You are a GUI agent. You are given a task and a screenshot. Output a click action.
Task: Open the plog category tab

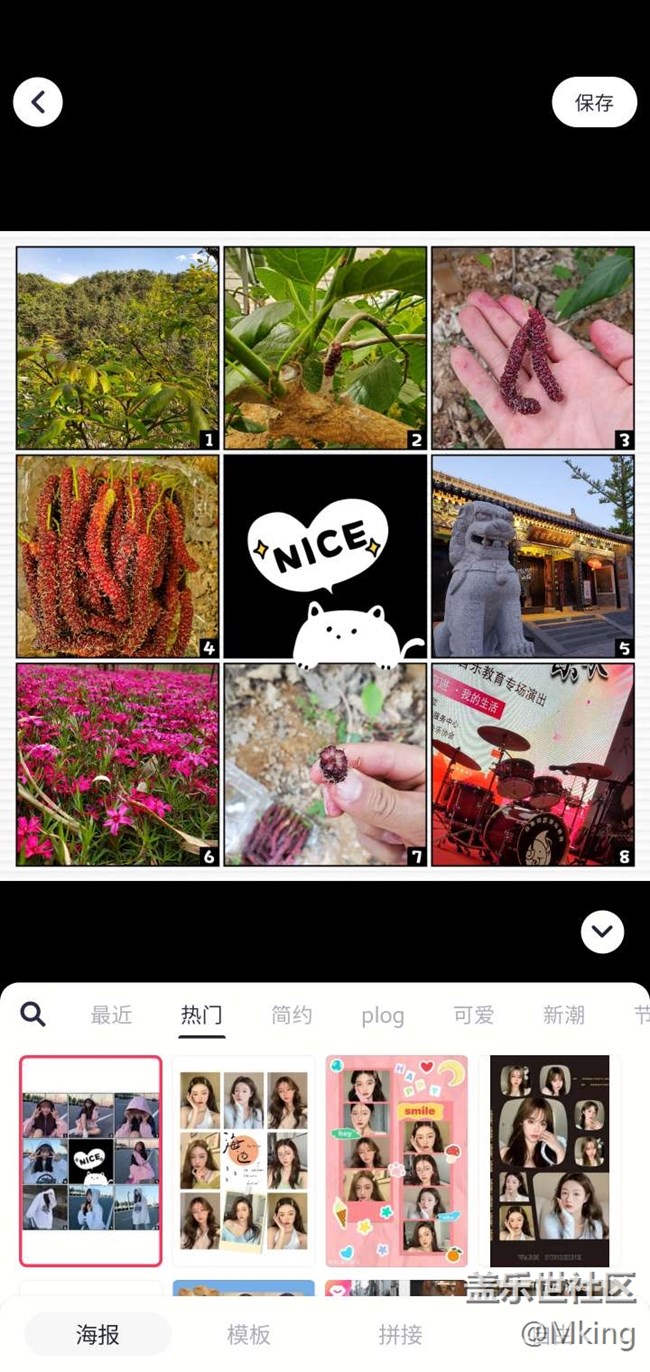coord(382,1016)
